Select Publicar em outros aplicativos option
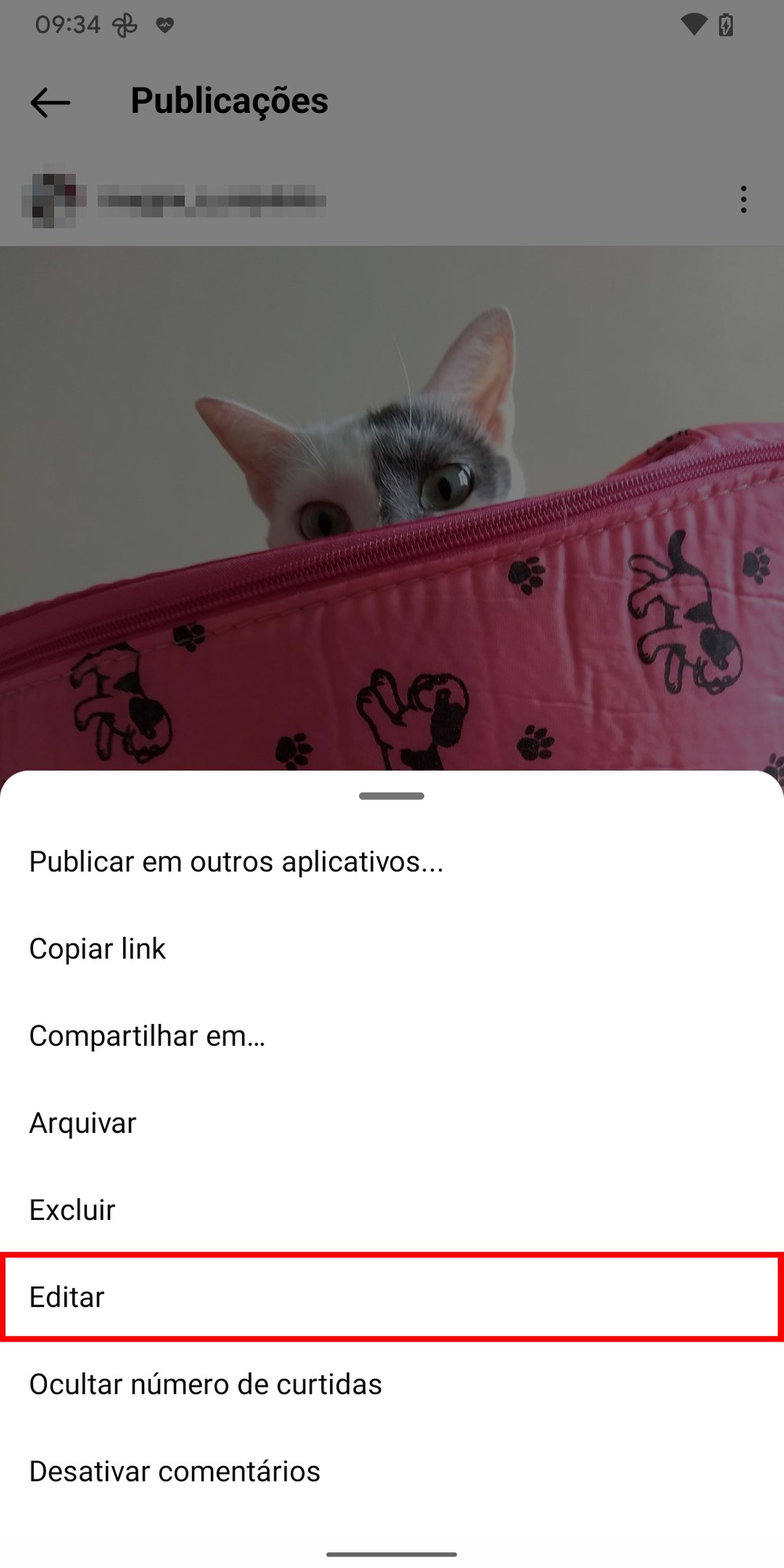This screenshot has height=1568, width=784. (x=236, y=862)
